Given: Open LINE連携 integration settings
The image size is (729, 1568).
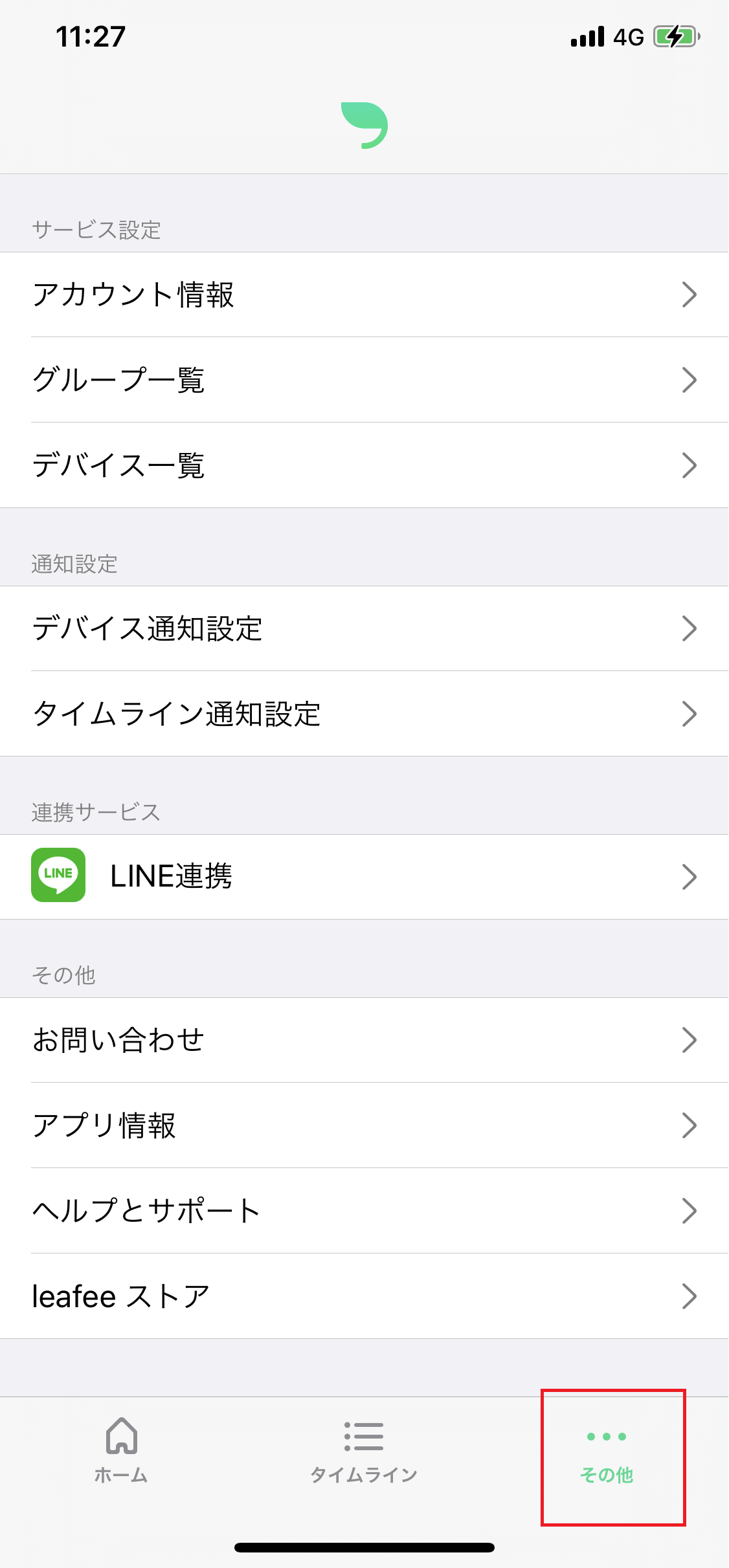Looking at the screenshot, I should [x=364, y=877].
